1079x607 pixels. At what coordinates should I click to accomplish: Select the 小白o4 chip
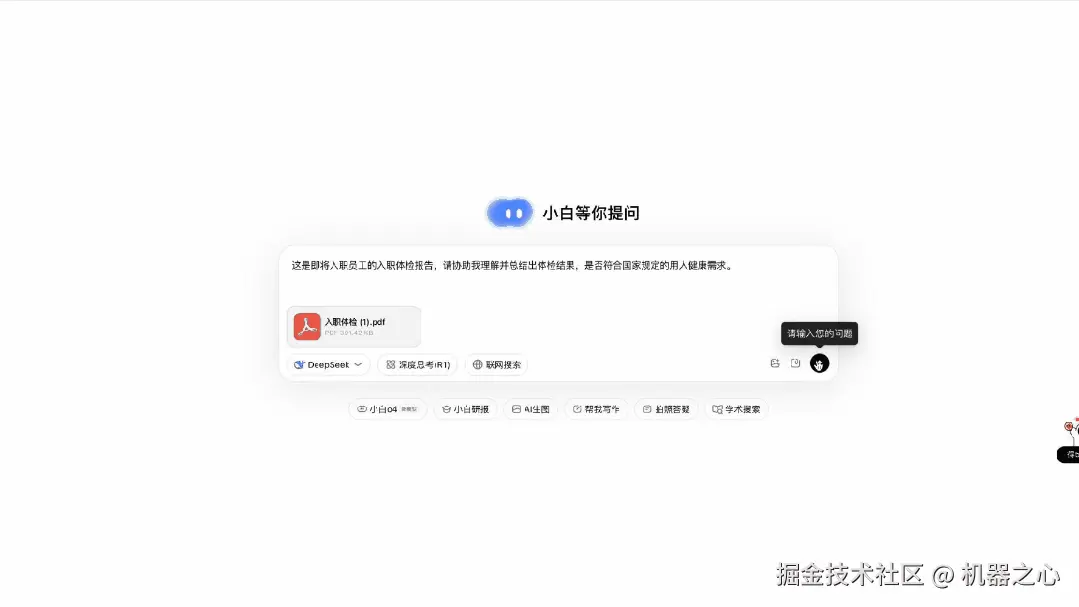click(387, 409)
